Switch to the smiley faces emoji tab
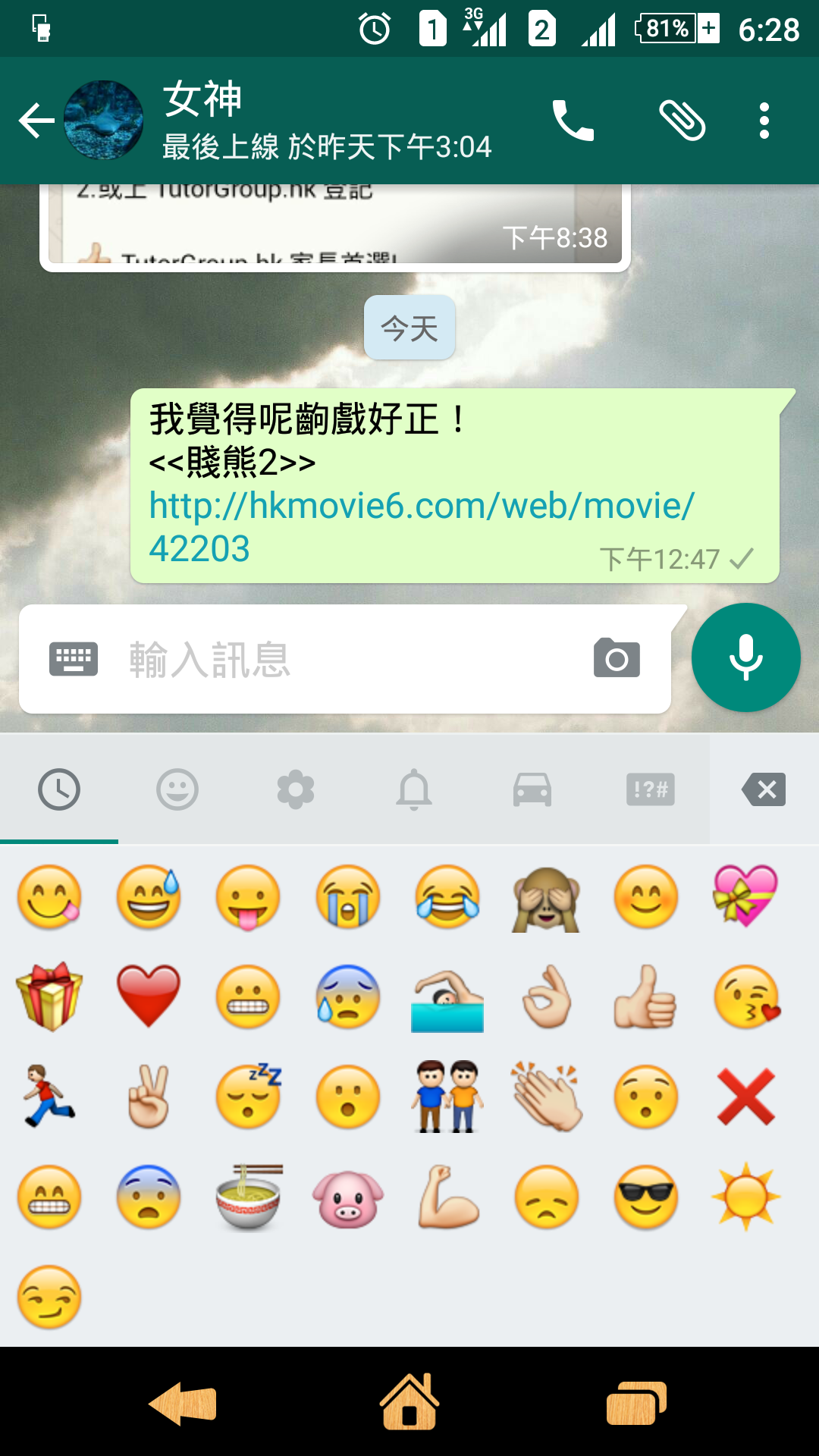 [x=177, y=789]
